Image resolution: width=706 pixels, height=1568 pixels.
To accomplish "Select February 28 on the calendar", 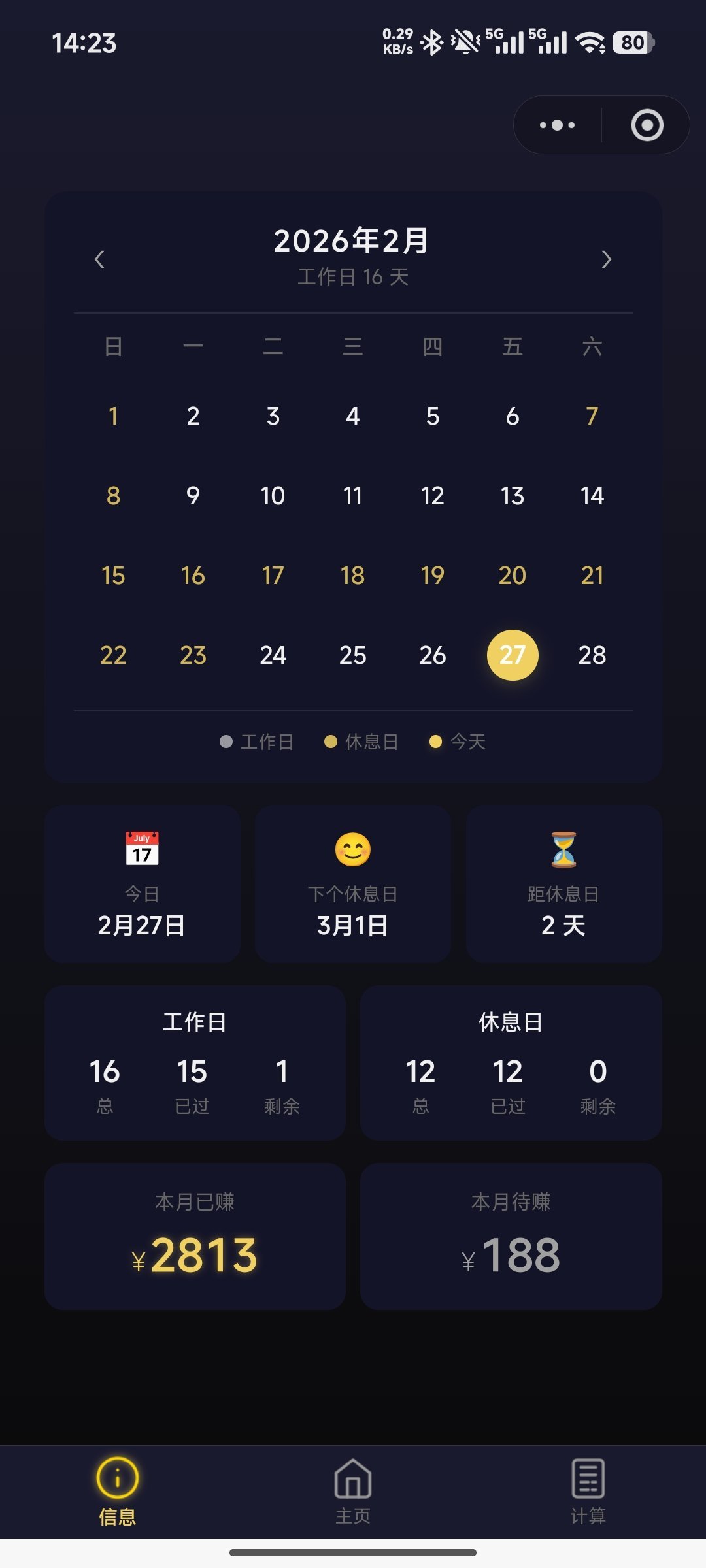I will [592, 655].
